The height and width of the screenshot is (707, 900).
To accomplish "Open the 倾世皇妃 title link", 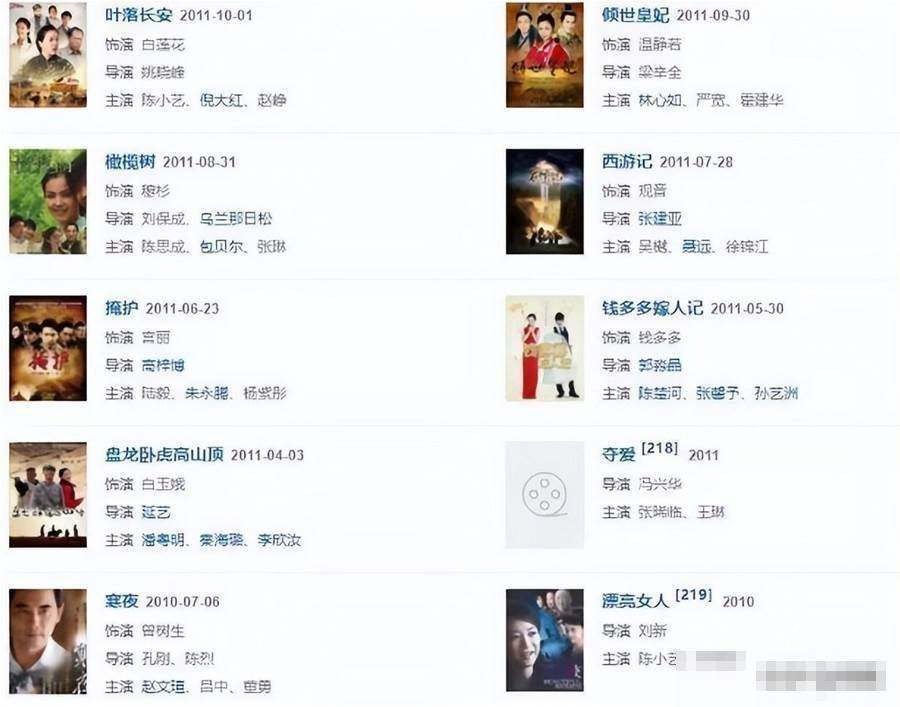I will click(636, 16).
